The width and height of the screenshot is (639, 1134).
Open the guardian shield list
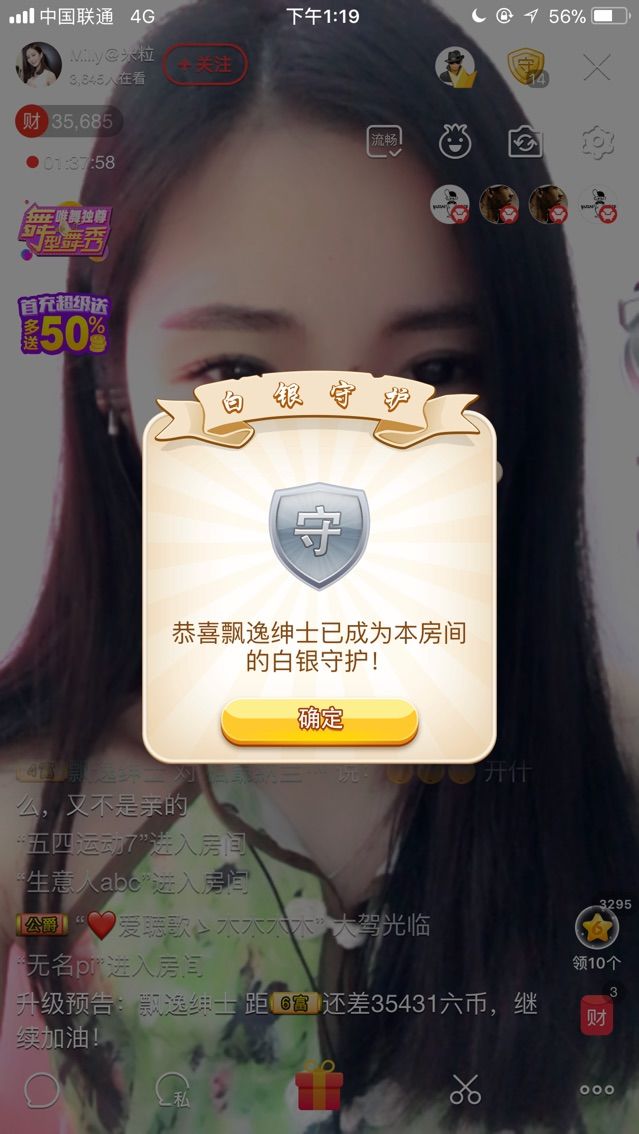[x=526, y=67]
